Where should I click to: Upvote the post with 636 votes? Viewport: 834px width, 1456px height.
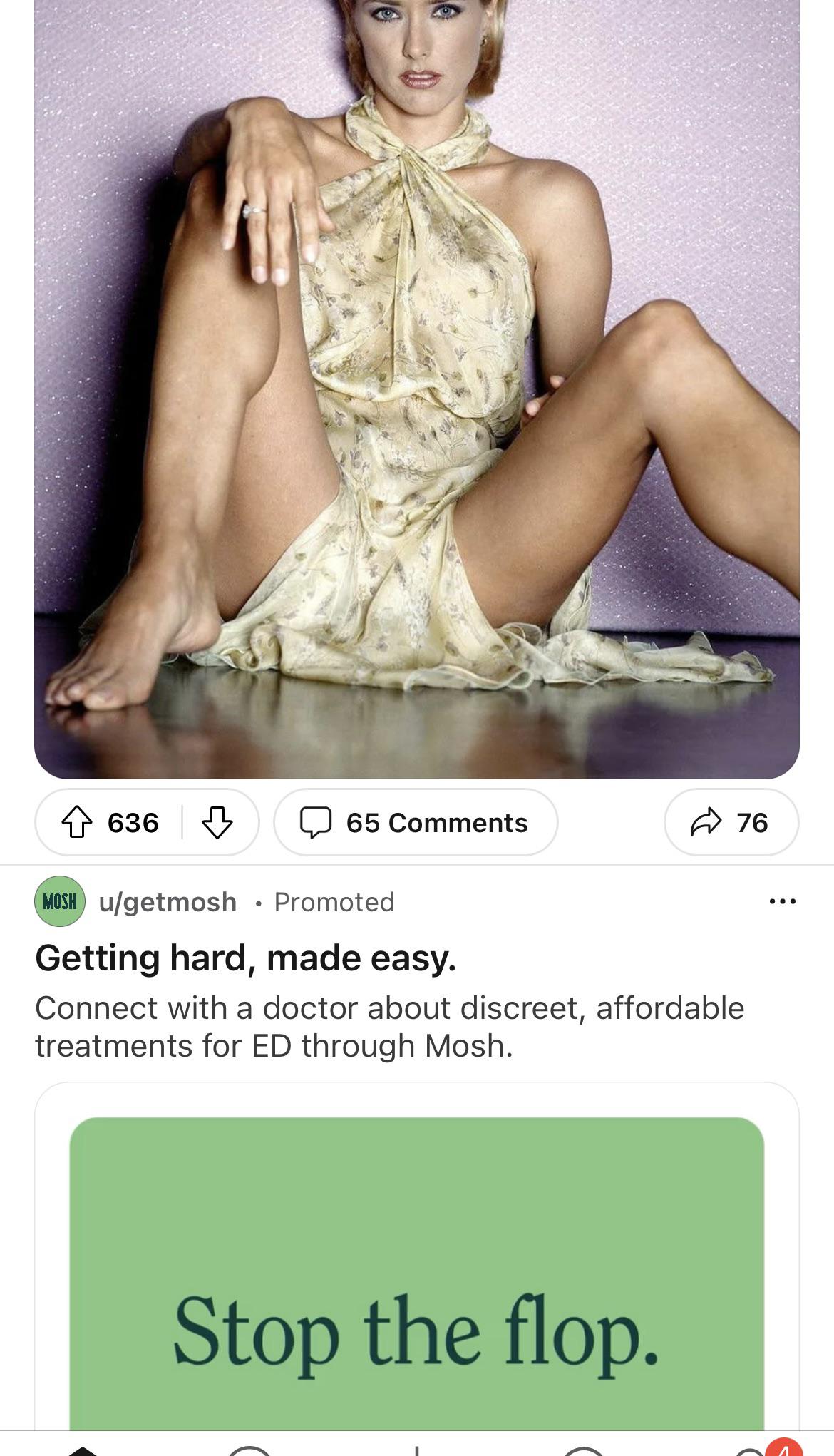pyautogui.click(x=77, y=823)
